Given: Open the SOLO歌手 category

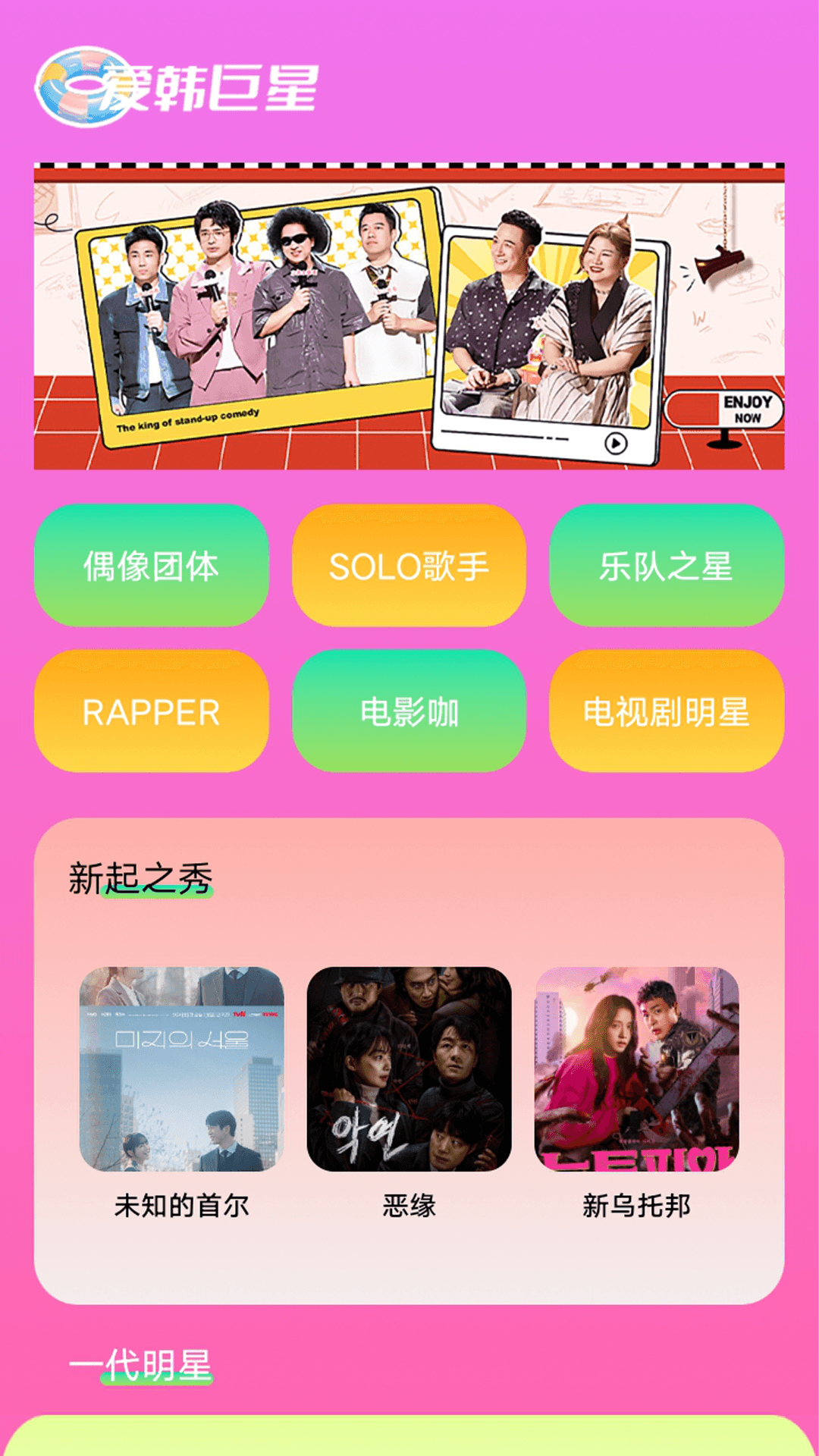Looking at the screenshot, I should pyautogui.click(x=409, y=567).
